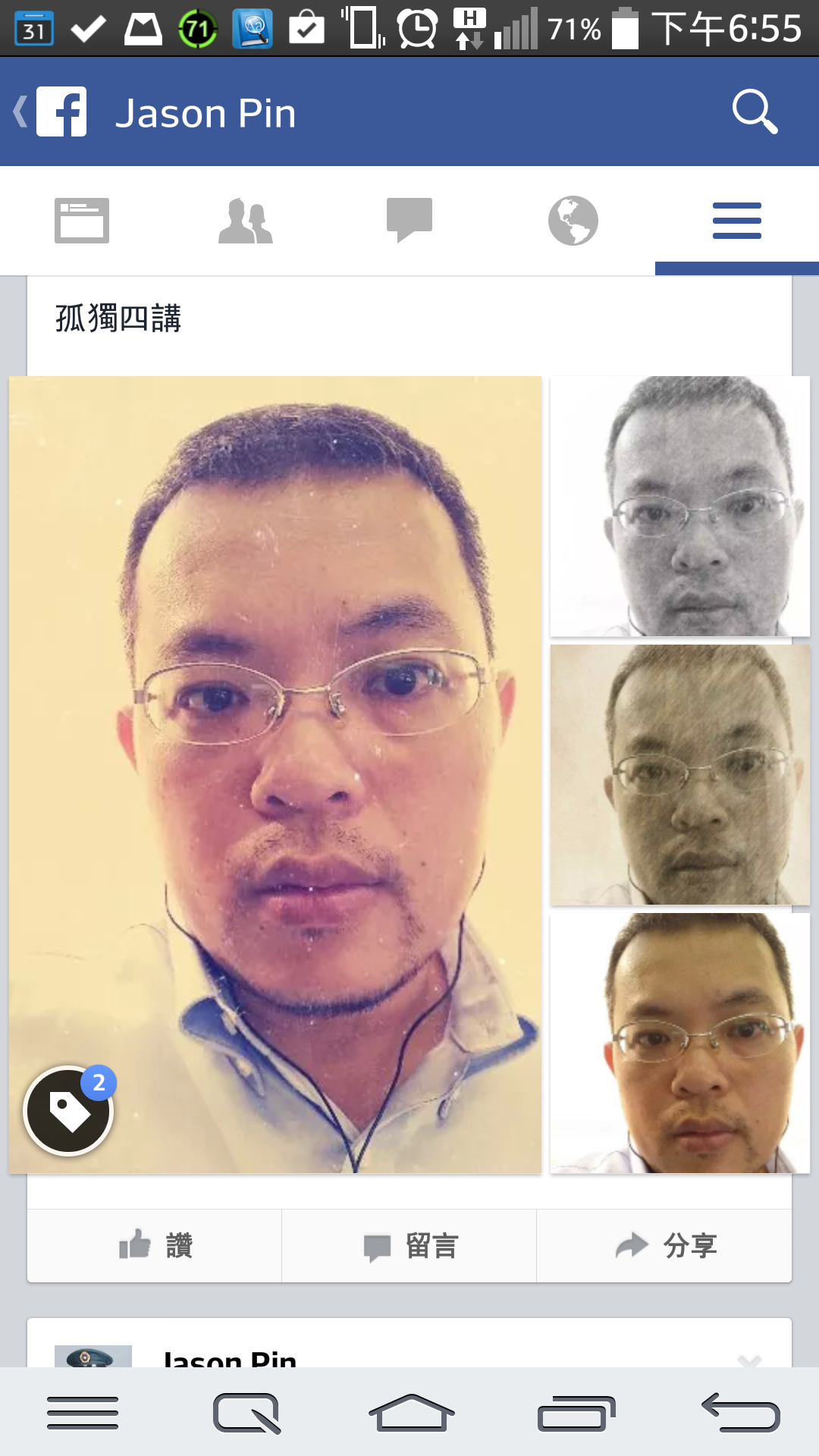Screen dimensions: 819x1456
Task: Open the sepia sketch photo
Action: (x=679, y=775)
